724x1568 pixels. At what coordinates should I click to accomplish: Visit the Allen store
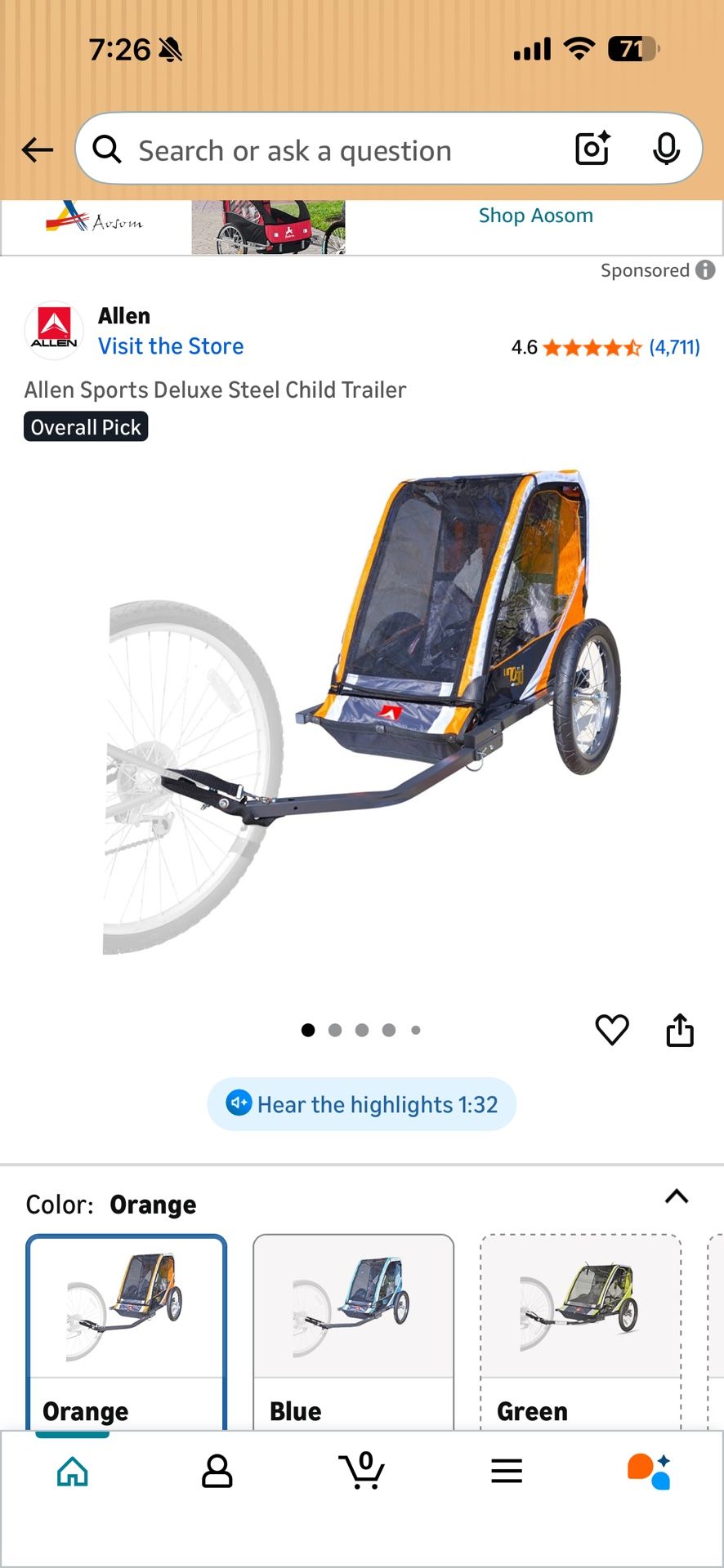pos(171,346)
